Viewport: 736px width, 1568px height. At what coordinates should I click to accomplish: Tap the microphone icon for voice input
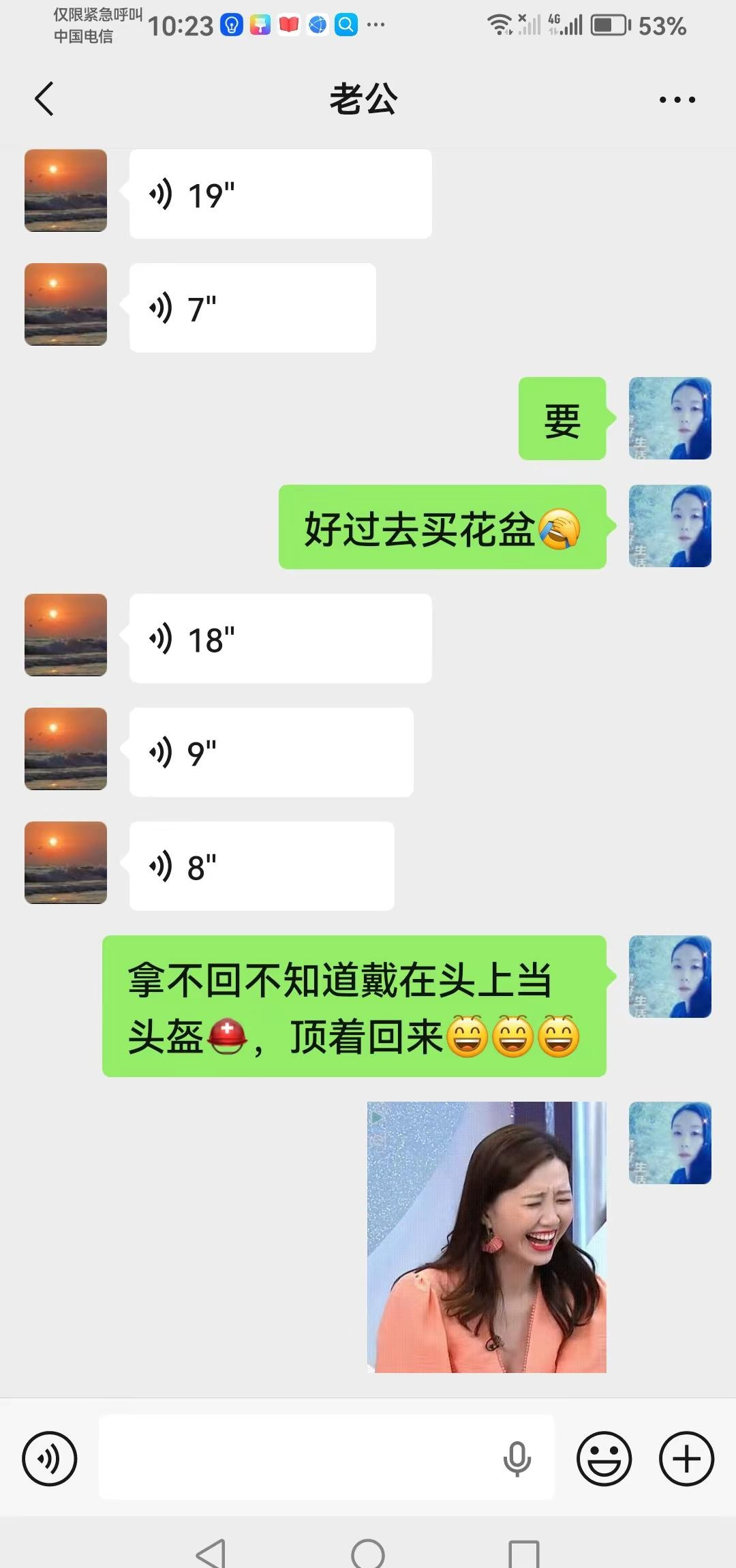pyautogui.click(x=516, y=1459)
